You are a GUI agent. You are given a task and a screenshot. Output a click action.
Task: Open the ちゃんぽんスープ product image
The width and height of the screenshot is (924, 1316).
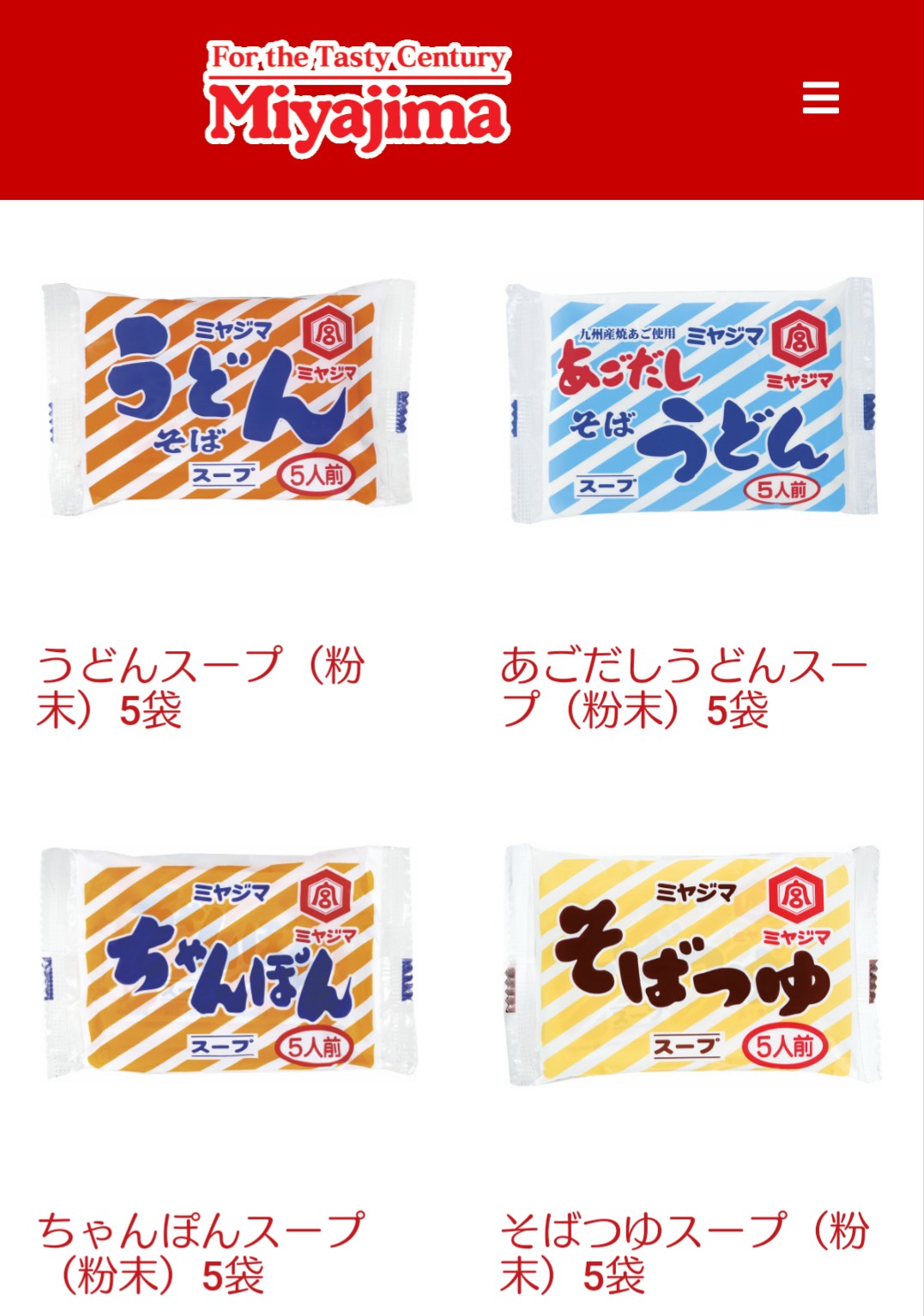[229, 963]
